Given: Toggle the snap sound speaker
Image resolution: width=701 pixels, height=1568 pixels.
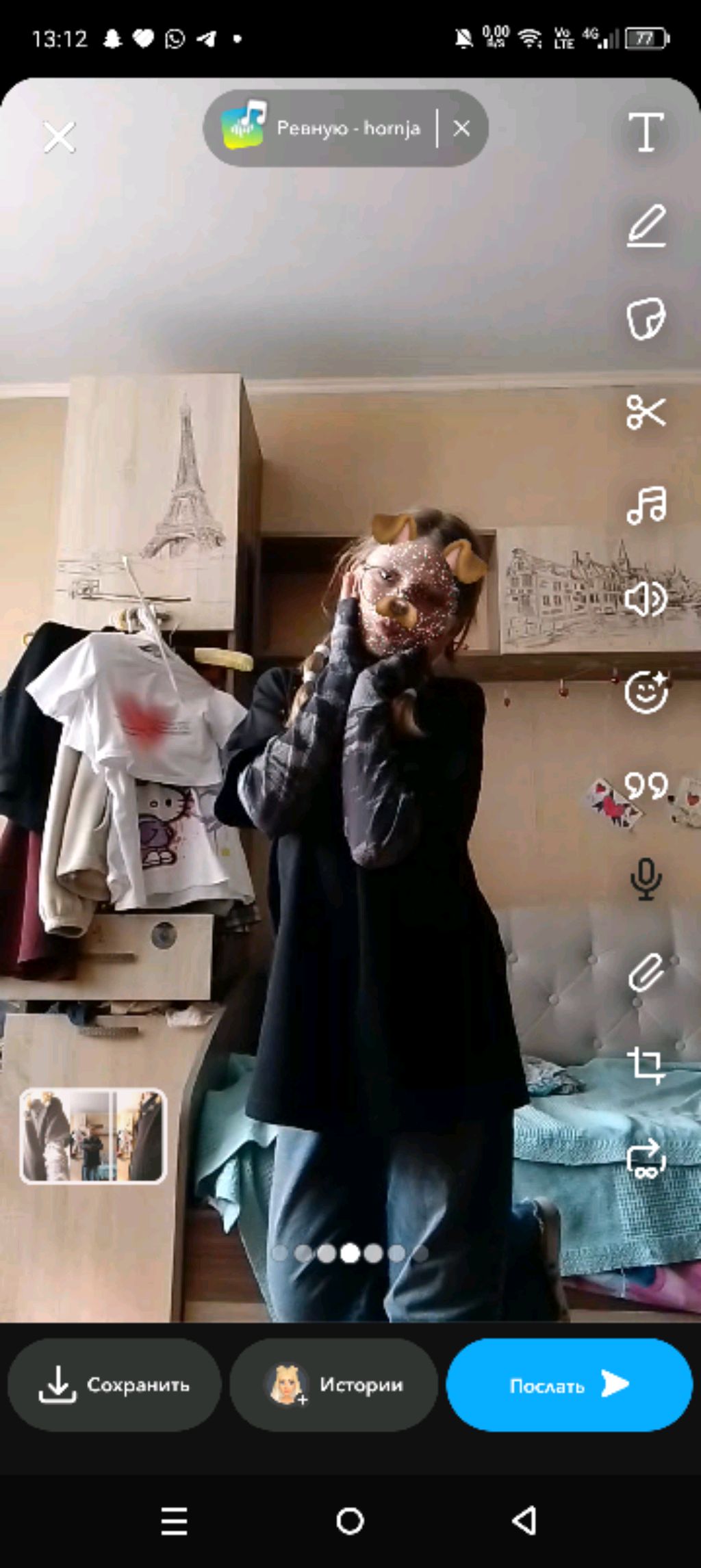Looking at the screenshot, I should [646, 599].
